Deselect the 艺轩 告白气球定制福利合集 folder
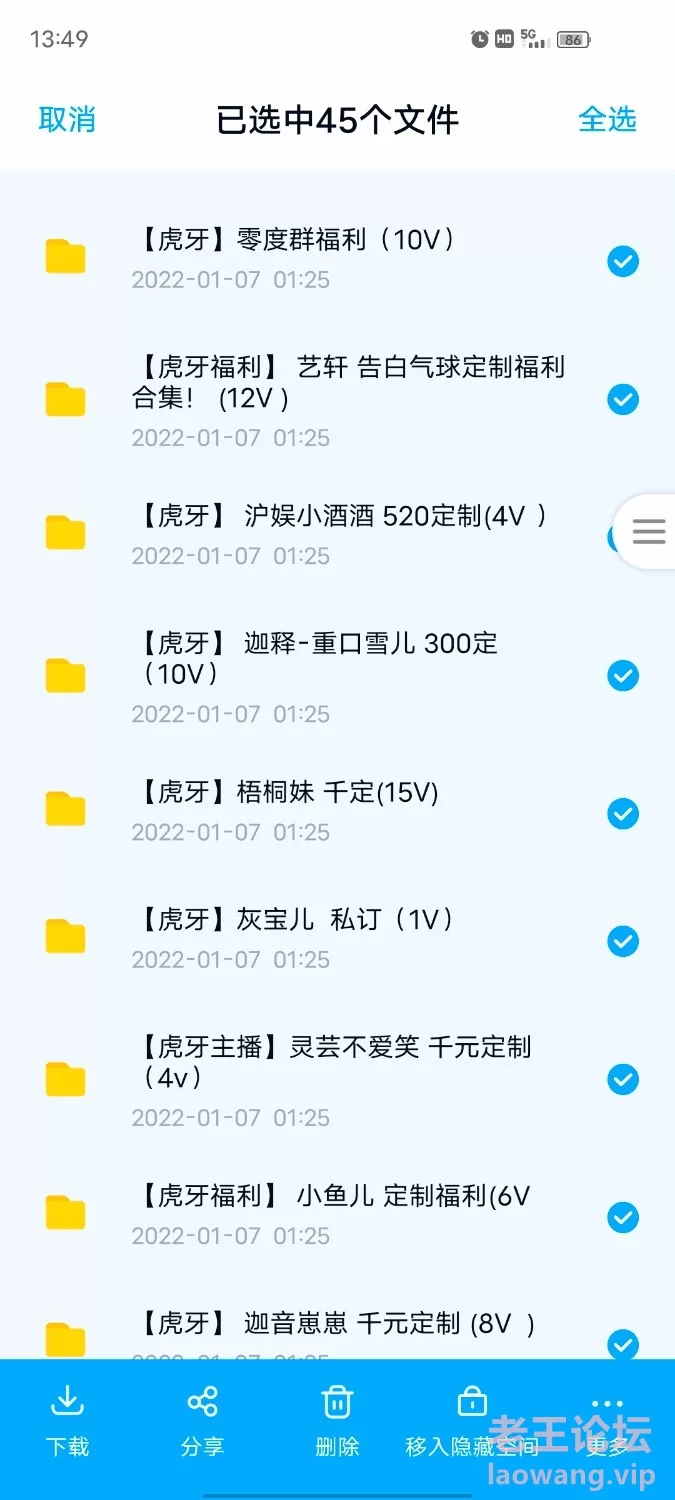Screen dimensions: 675x1500 point(622,400)
